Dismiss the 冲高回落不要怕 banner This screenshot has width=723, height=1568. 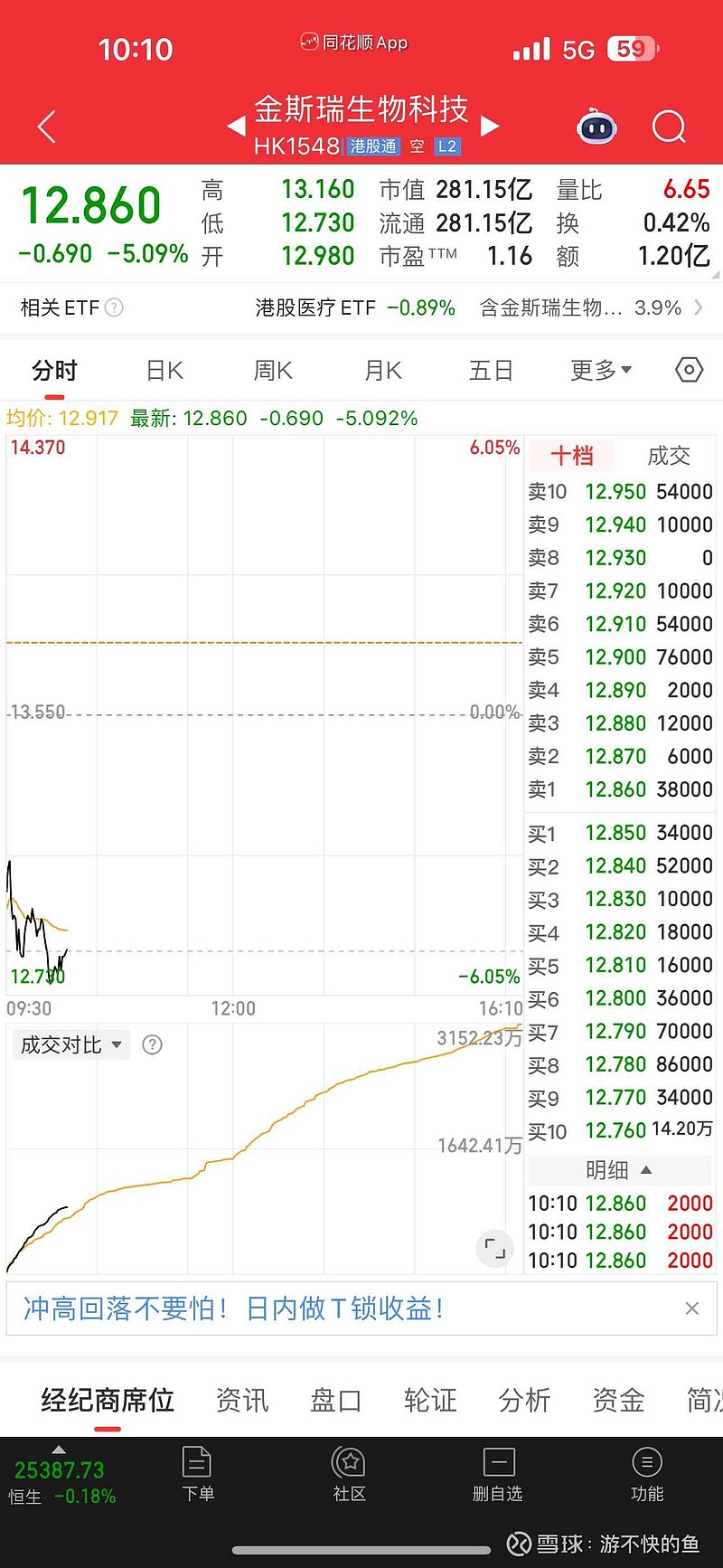point(692,1308)
